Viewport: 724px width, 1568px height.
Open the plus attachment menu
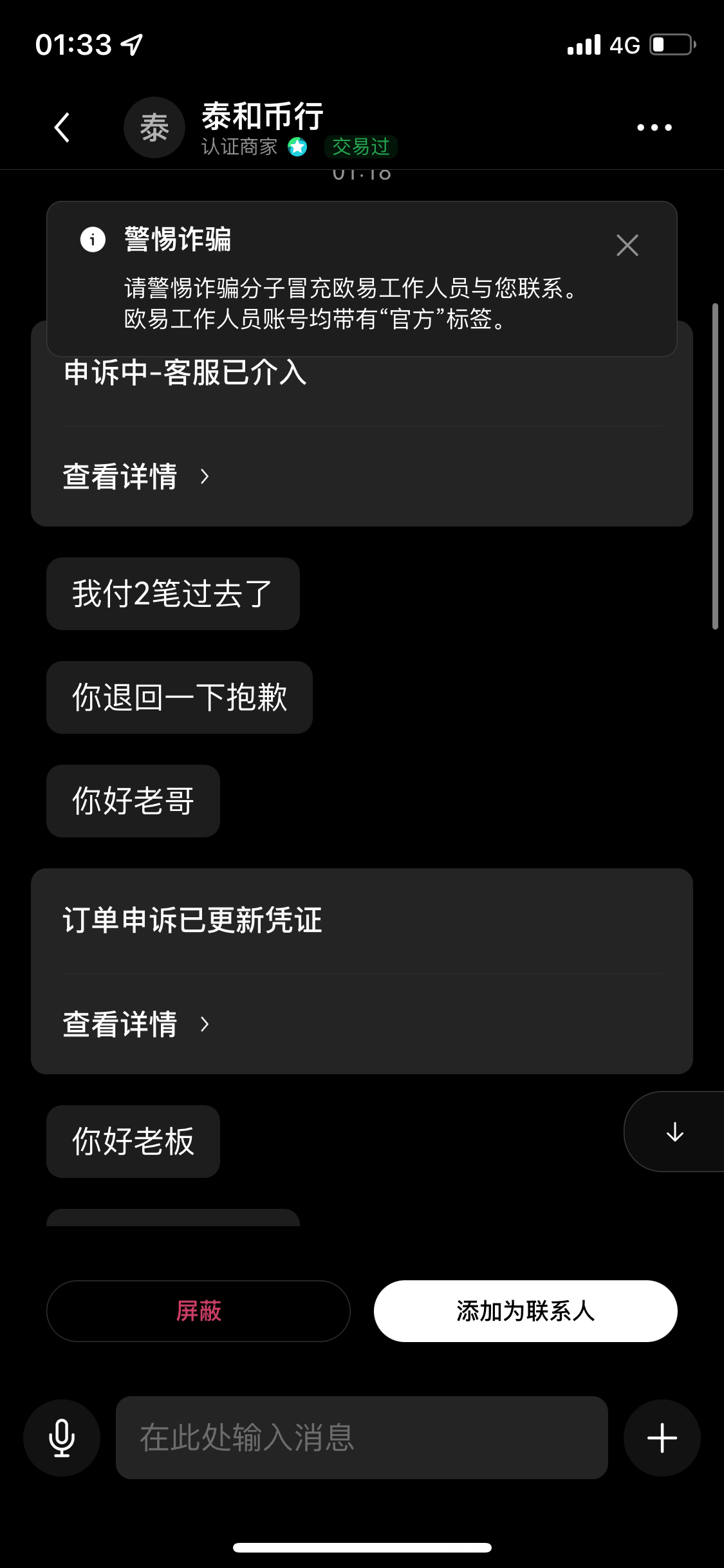coord(662,1437)
